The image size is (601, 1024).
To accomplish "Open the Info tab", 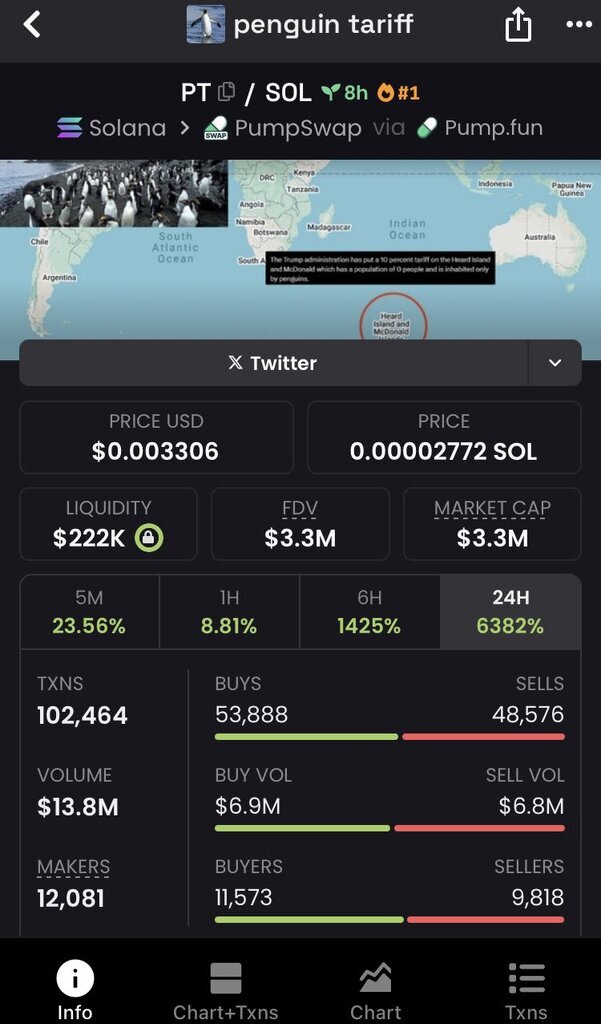I will pyautogui.click(x=74, y=990).
